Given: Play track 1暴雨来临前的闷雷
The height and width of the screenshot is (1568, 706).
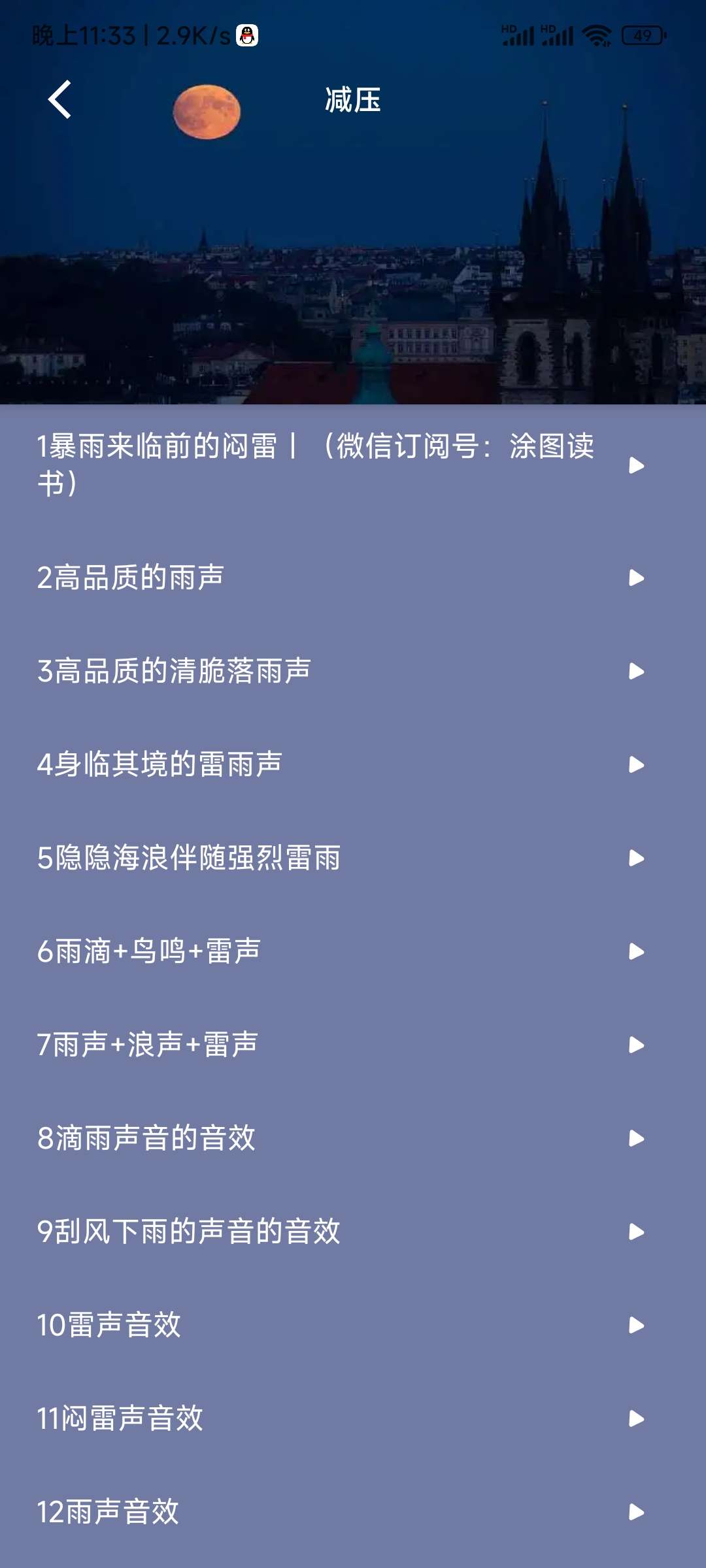Looking at the screenshot, I should click(x=635, y=465).
